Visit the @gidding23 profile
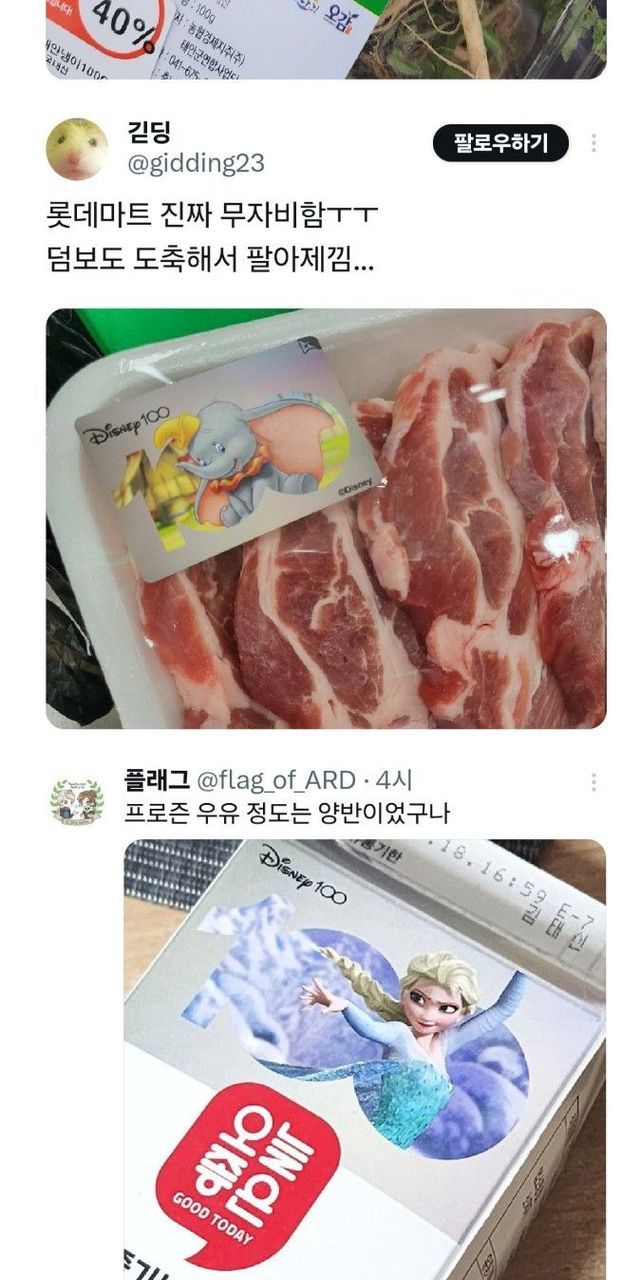 [x=196, y=164]
